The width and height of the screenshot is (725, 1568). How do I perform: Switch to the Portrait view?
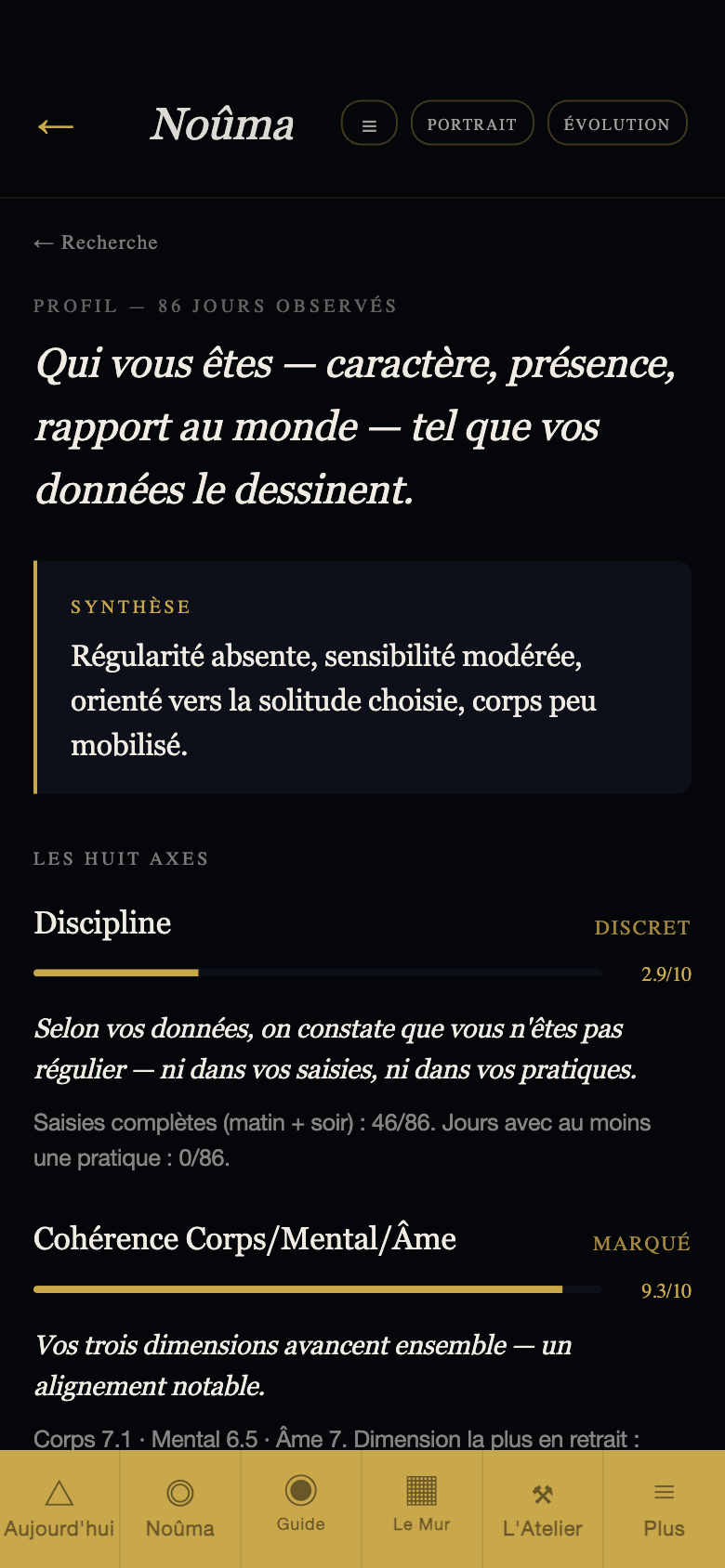pos(472,124)
